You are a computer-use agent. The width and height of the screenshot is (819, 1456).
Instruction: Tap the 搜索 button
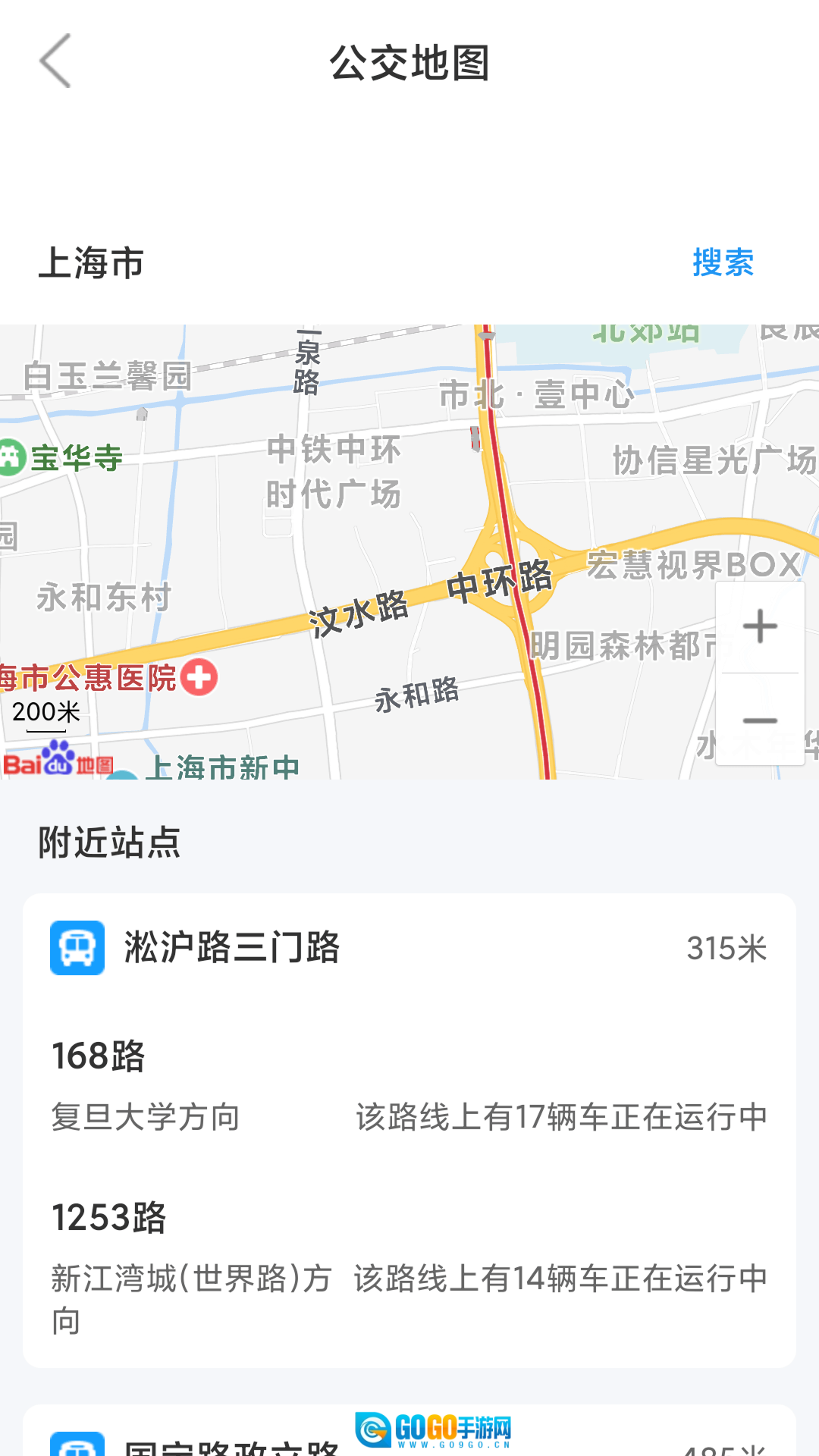[x=723, y=262]
